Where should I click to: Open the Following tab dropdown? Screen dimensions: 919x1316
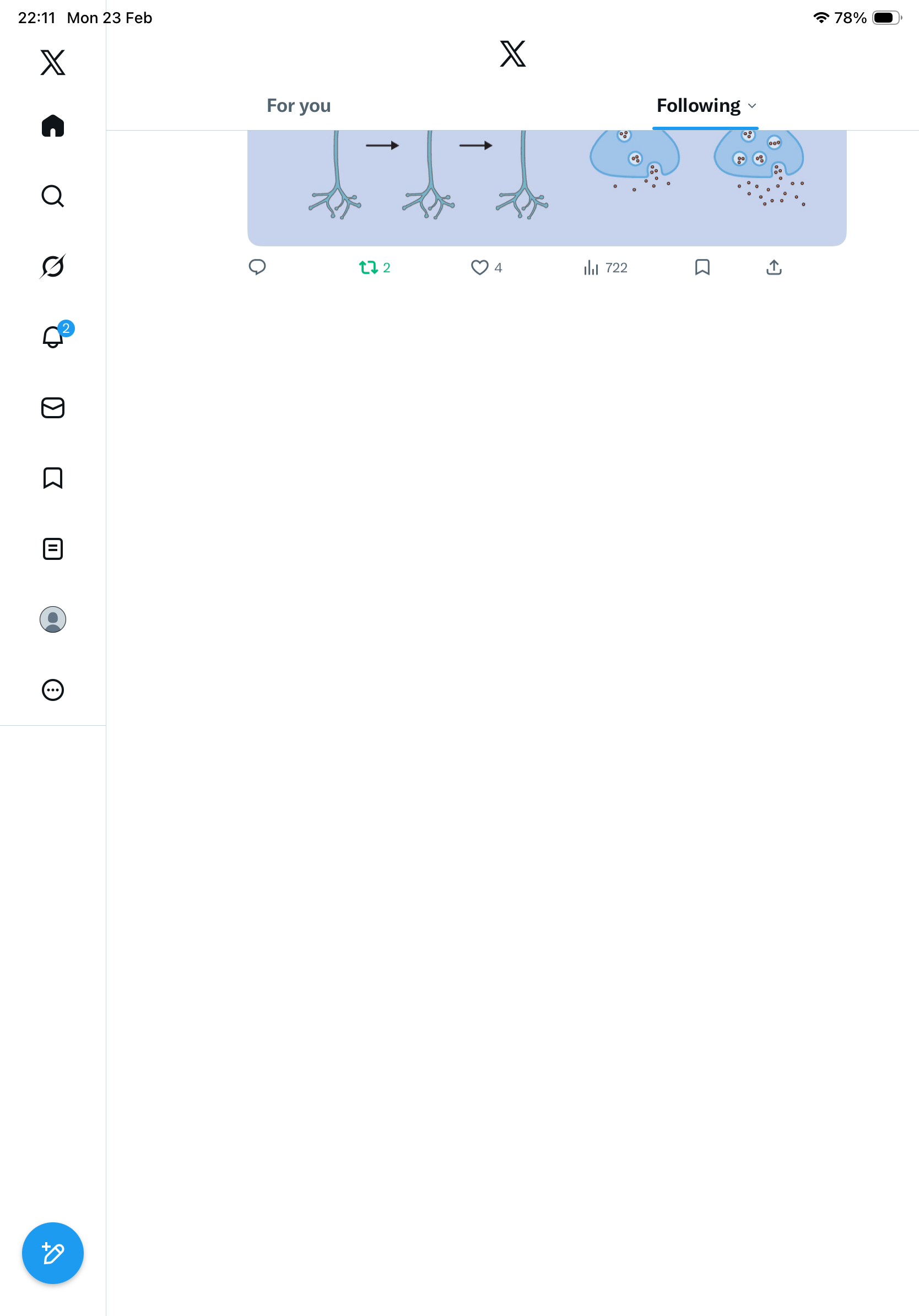coord(752,106)
